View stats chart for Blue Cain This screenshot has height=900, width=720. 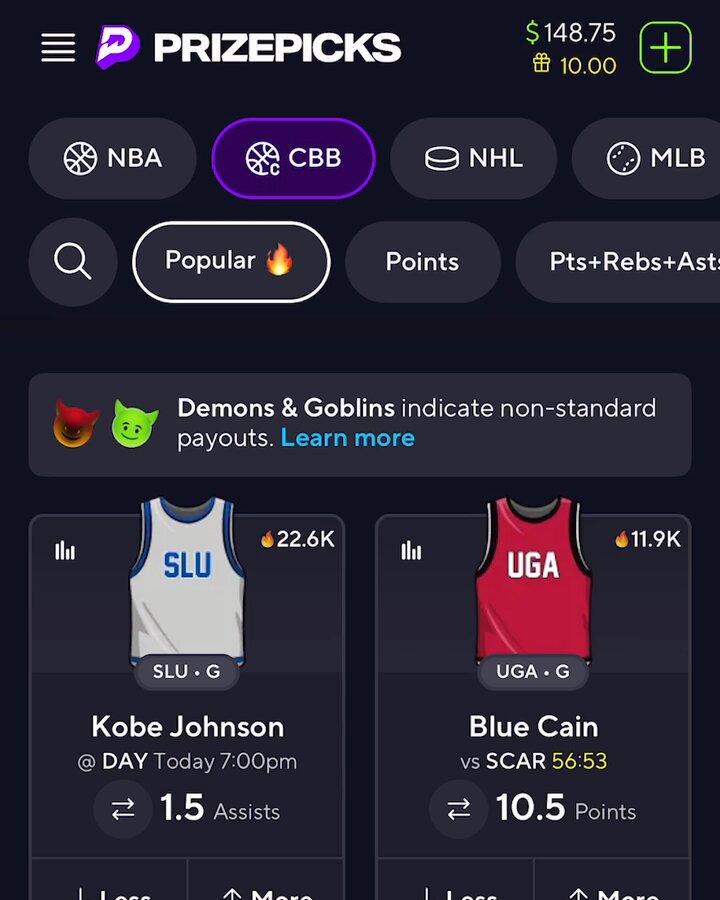point(411,550)
